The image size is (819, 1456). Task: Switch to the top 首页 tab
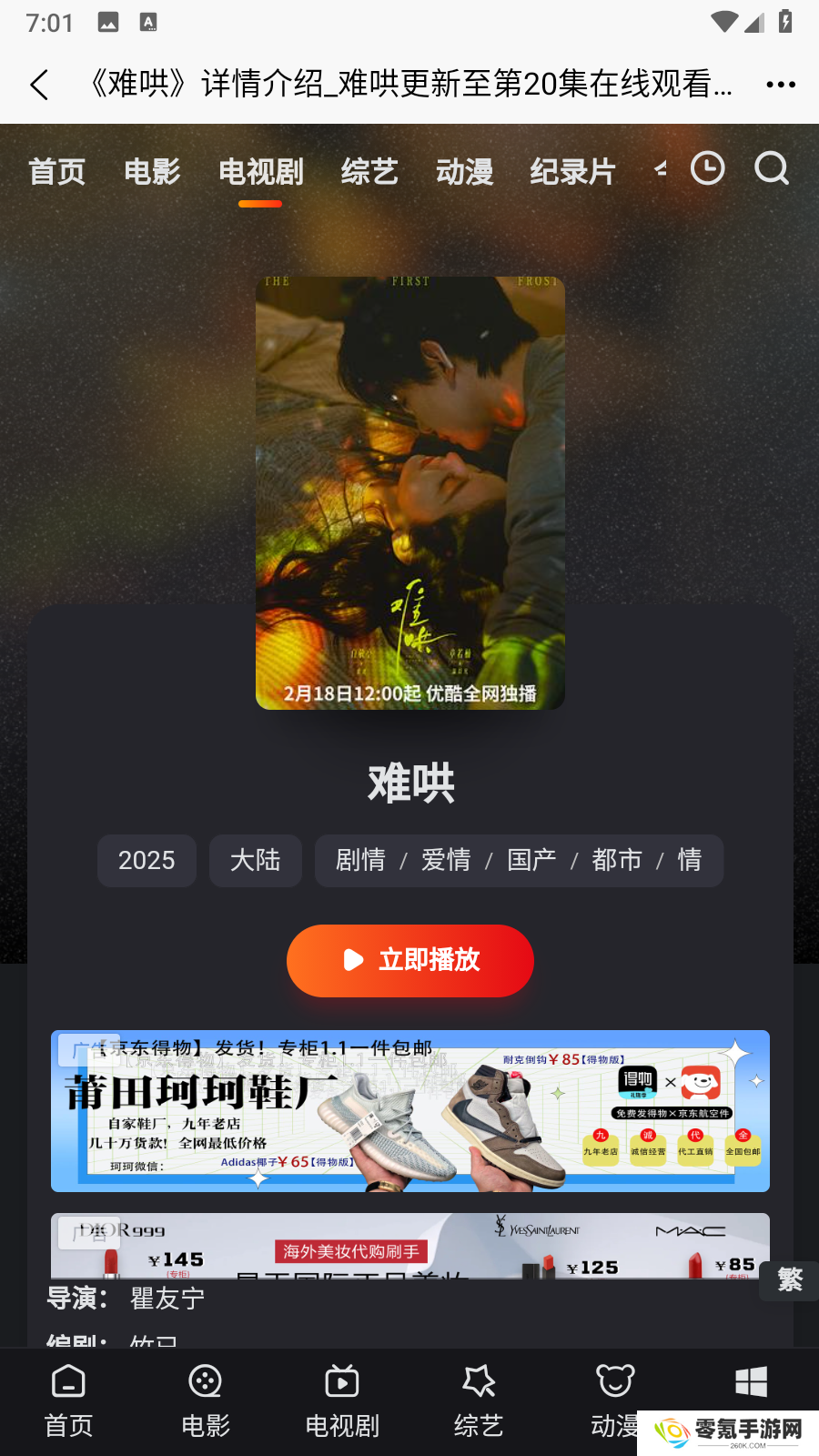[x=56, y=172]
